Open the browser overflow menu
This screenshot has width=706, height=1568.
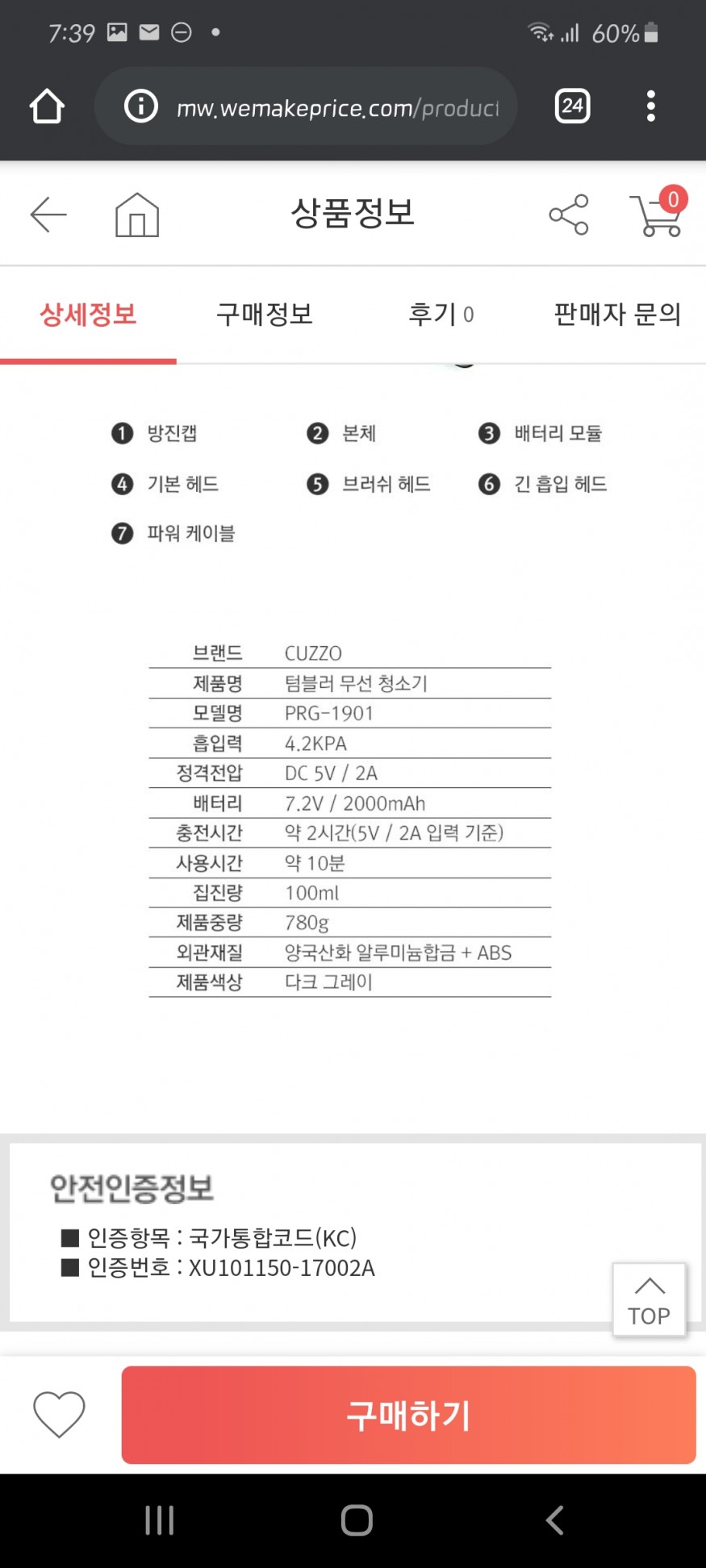pyautogui.click(x=650, y=106)
